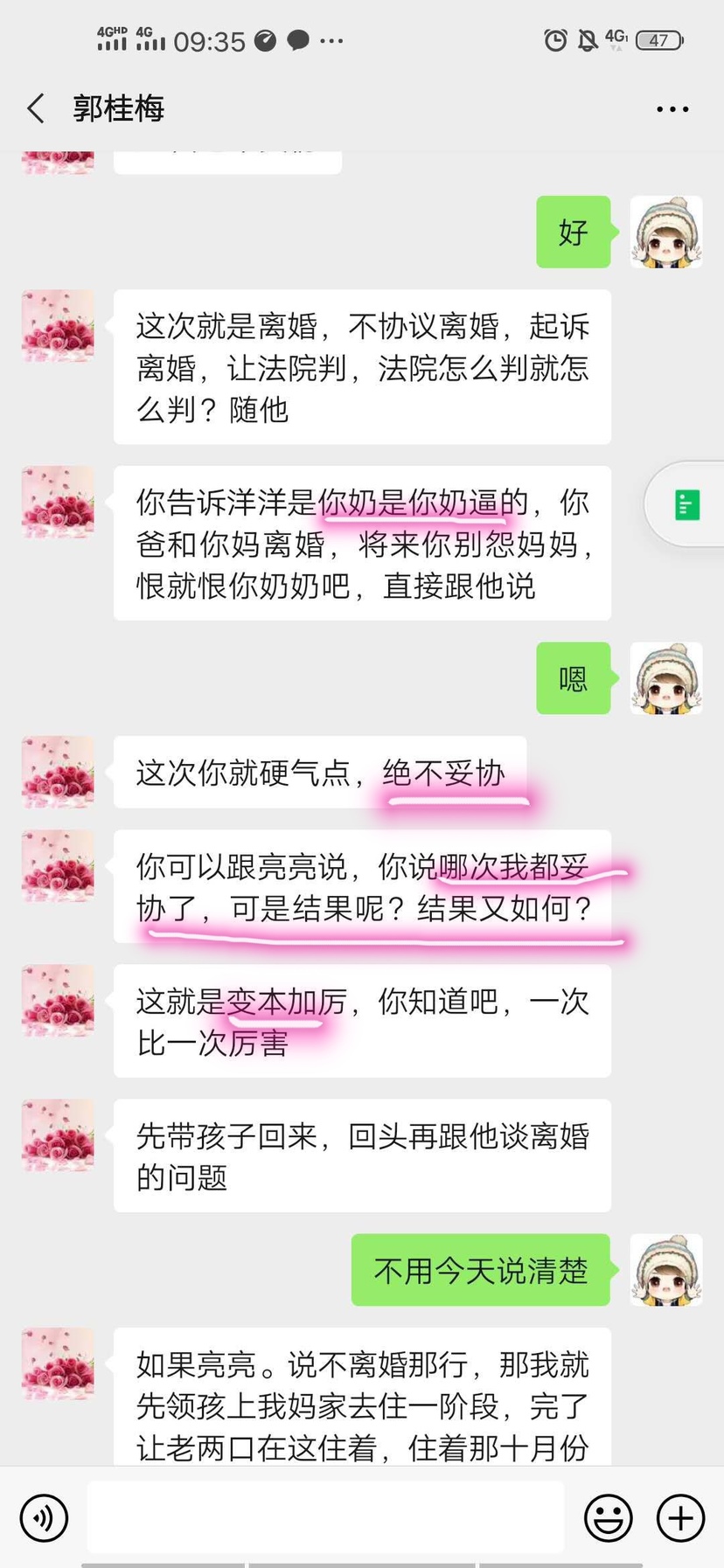The image size is (724, 1568).
Task: Open the plus attachment menu
Action: (680, 1518)
